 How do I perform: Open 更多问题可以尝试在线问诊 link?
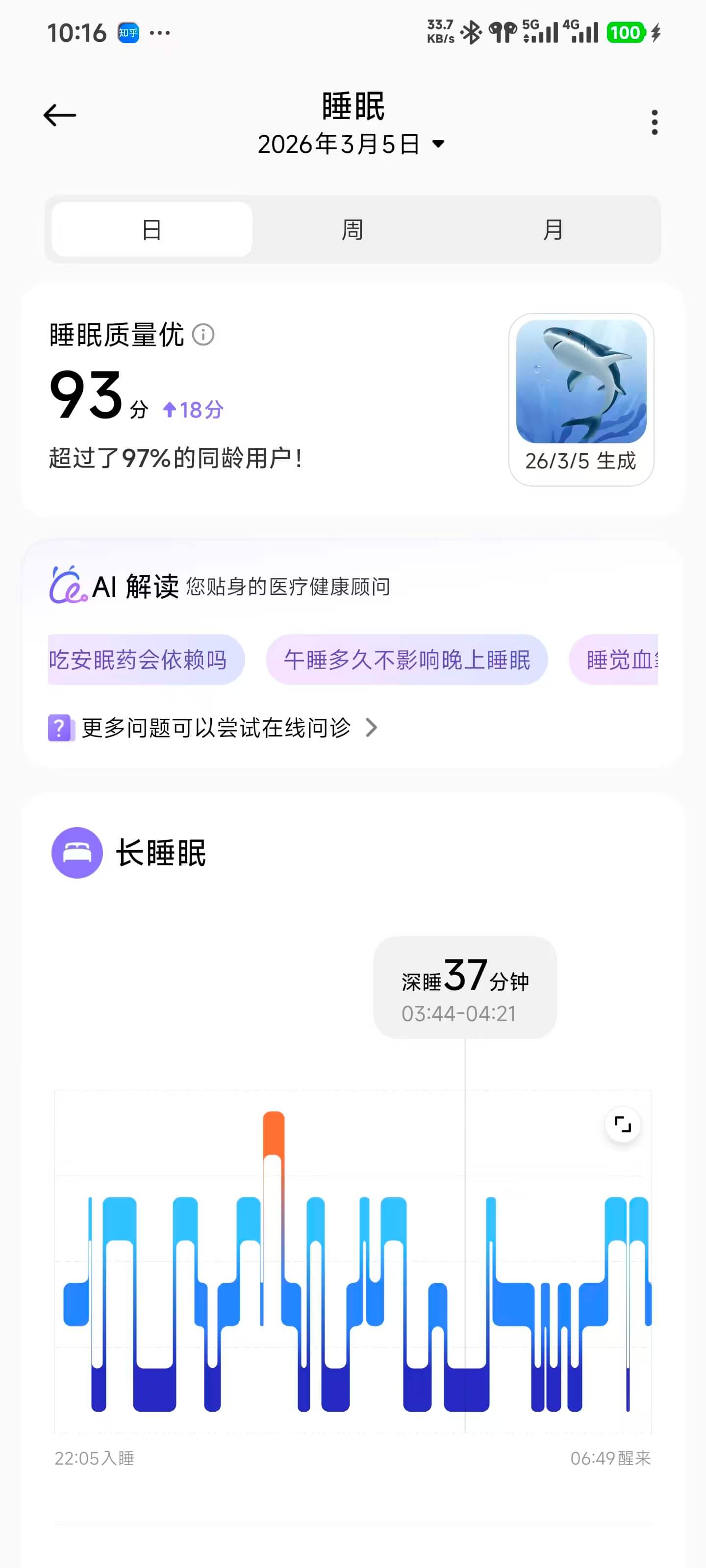pyautogui.click(x=216, y=727)
